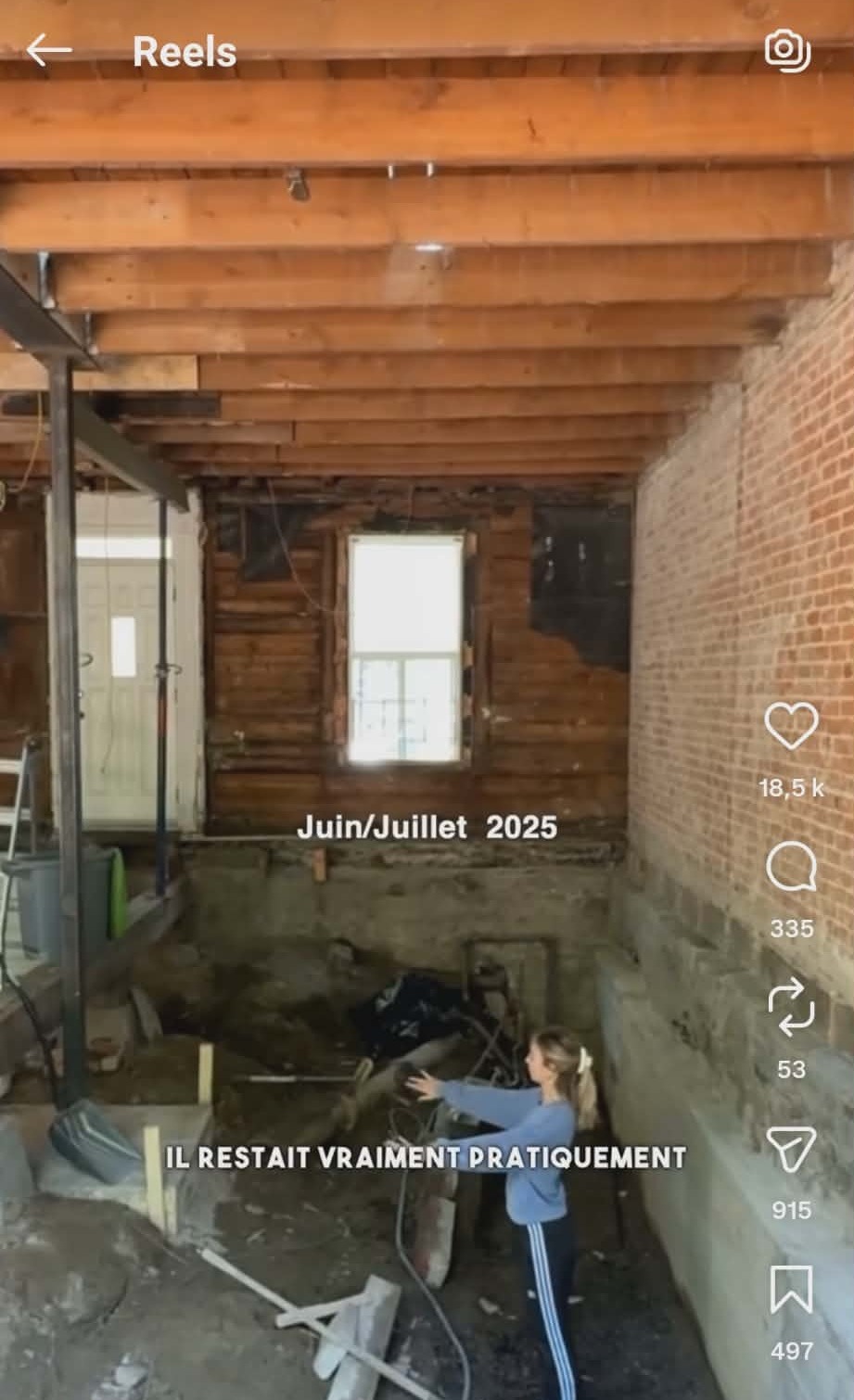The height and width of the screenshot is (1400, 854).
Task: Share this reel via paper plane
Action: [x=791, y=1150]
